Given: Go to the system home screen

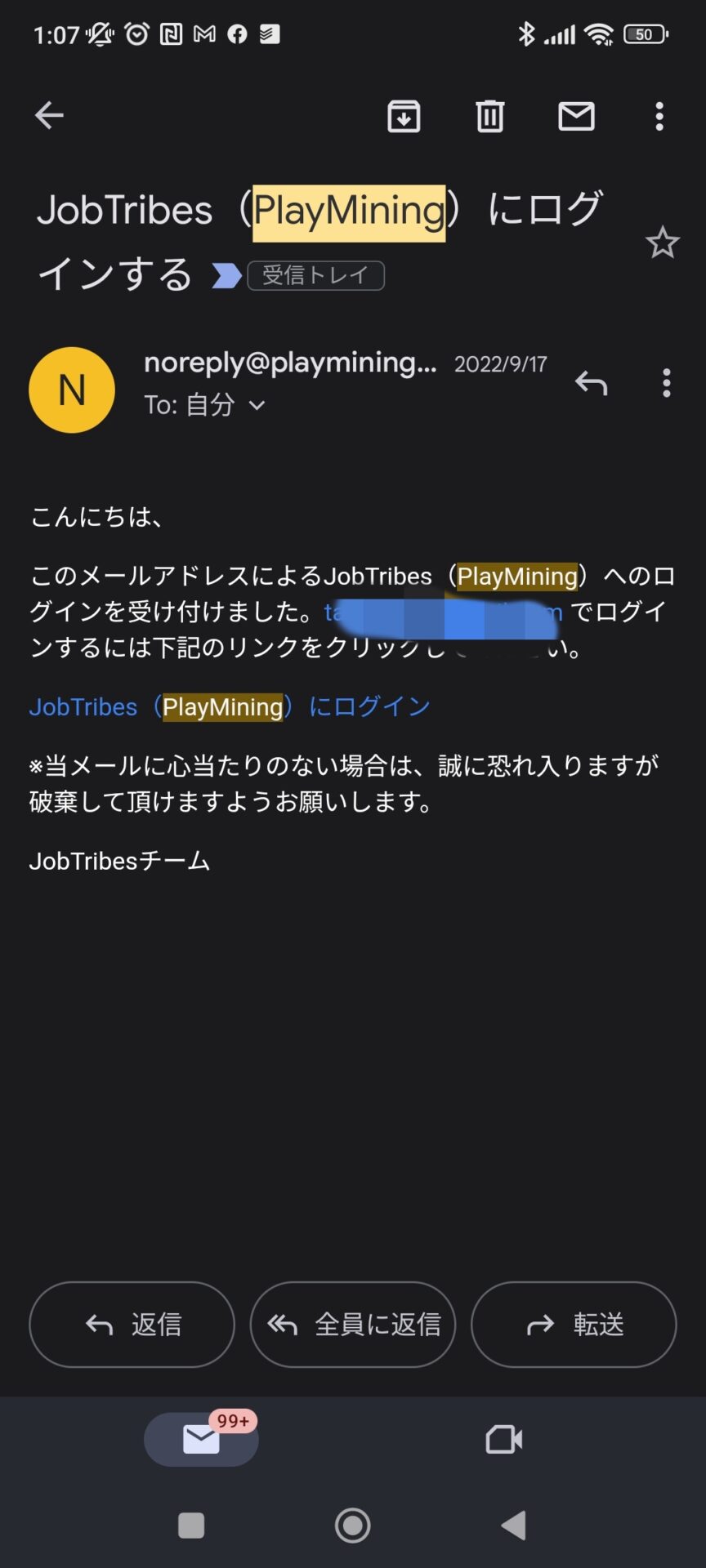Looking at the screenshot, I should [x=353, y=1525].
